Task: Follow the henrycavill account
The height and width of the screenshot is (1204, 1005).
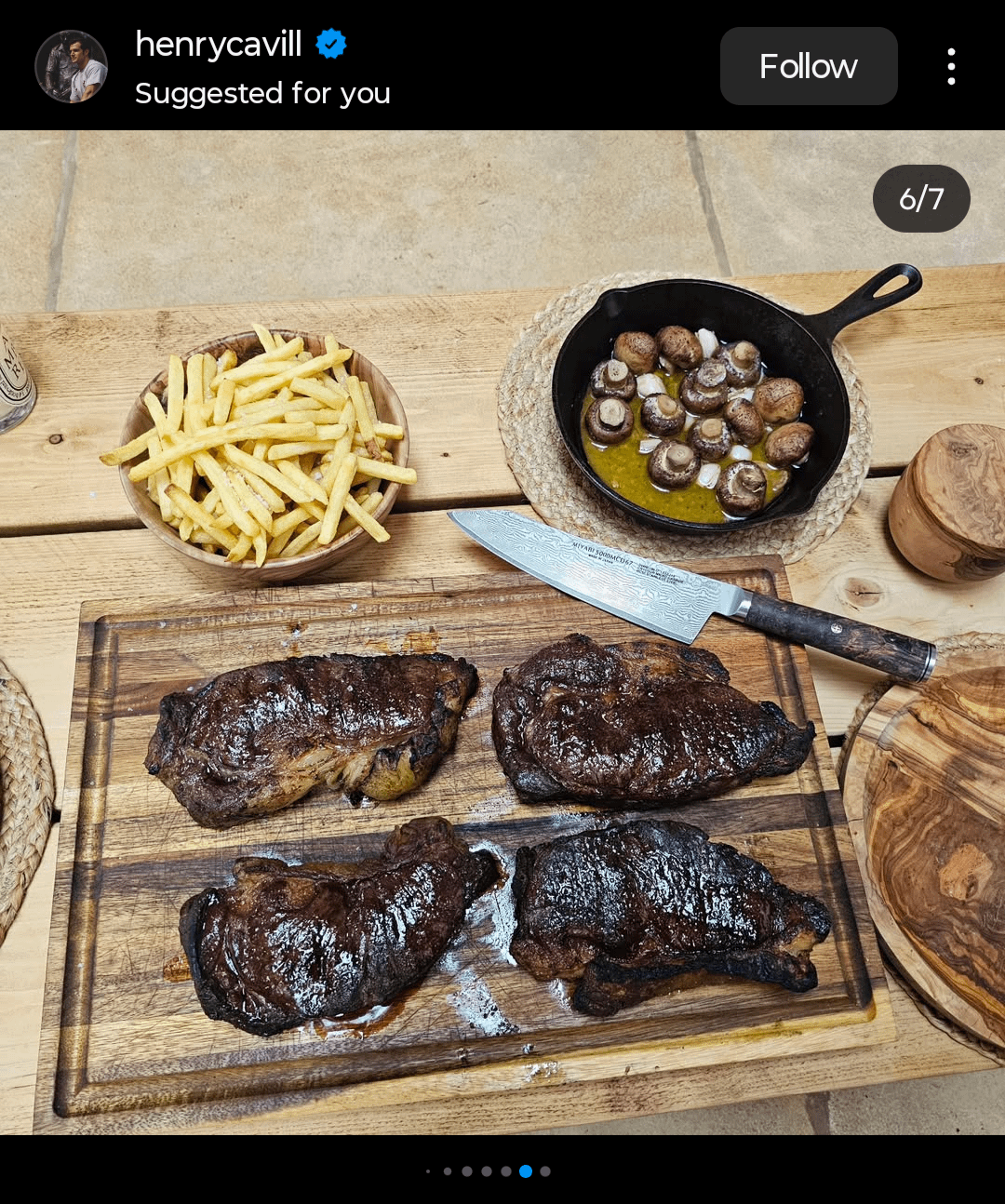Action: (x=808, y=66)
